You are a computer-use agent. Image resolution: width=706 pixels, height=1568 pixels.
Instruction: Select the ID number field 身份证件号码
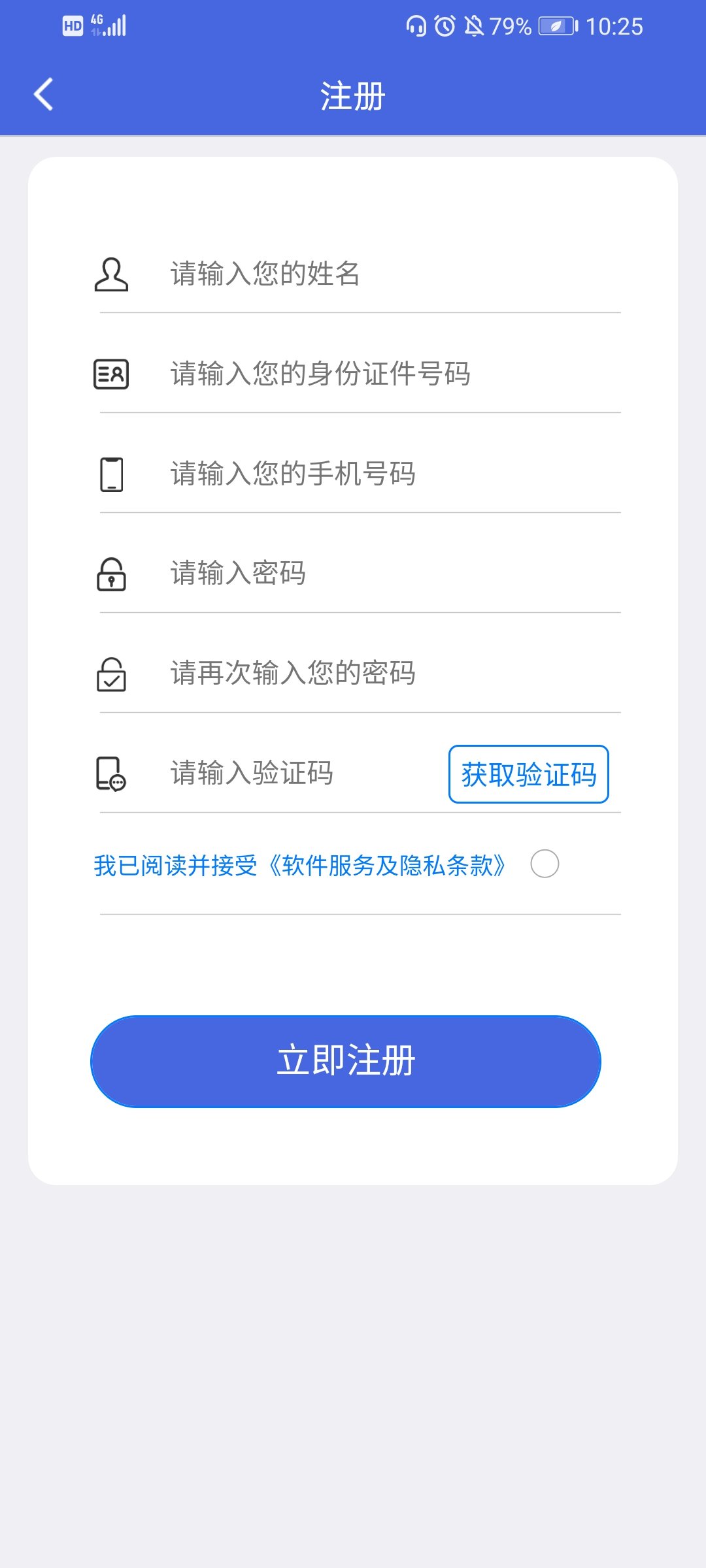pyautogui.click(x=392, y=374)
